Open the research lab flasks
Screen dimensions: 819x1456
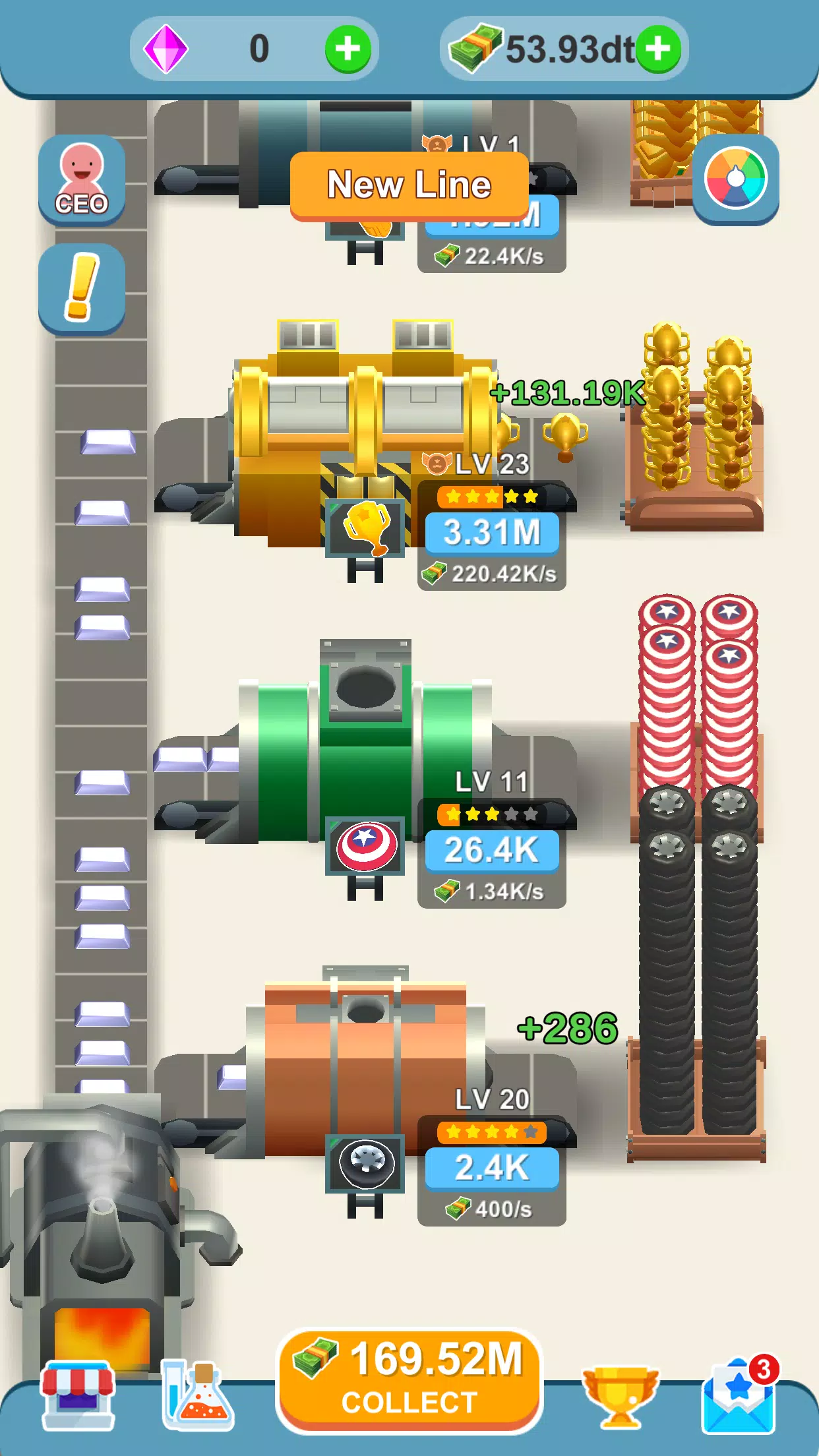pos(197,1394)
